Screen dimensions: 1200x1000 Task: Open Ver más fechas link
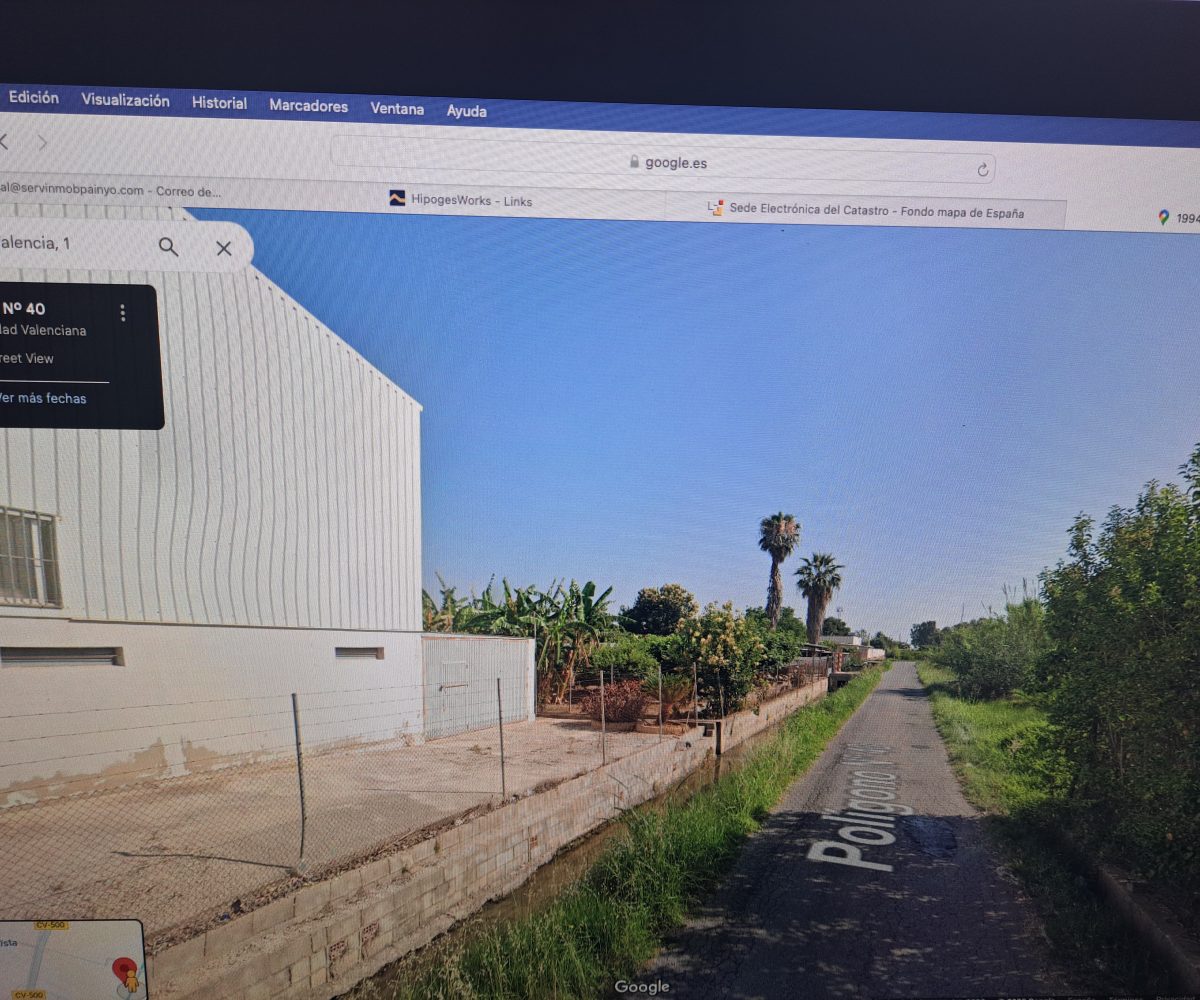pyautogui.click(x=42, y=398)
